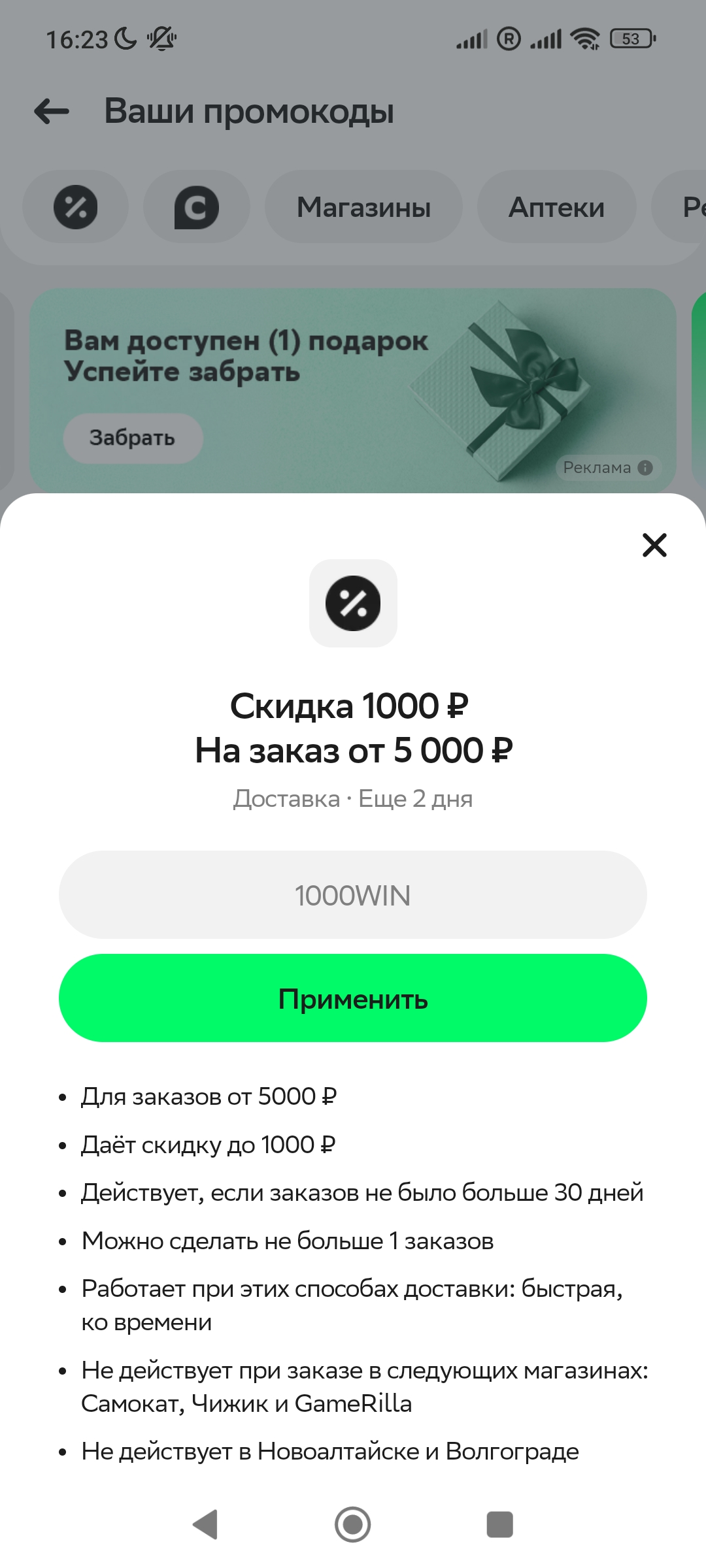Open system recent apps
Viewport: 706px width, 1568px height.
point(500,1525)
